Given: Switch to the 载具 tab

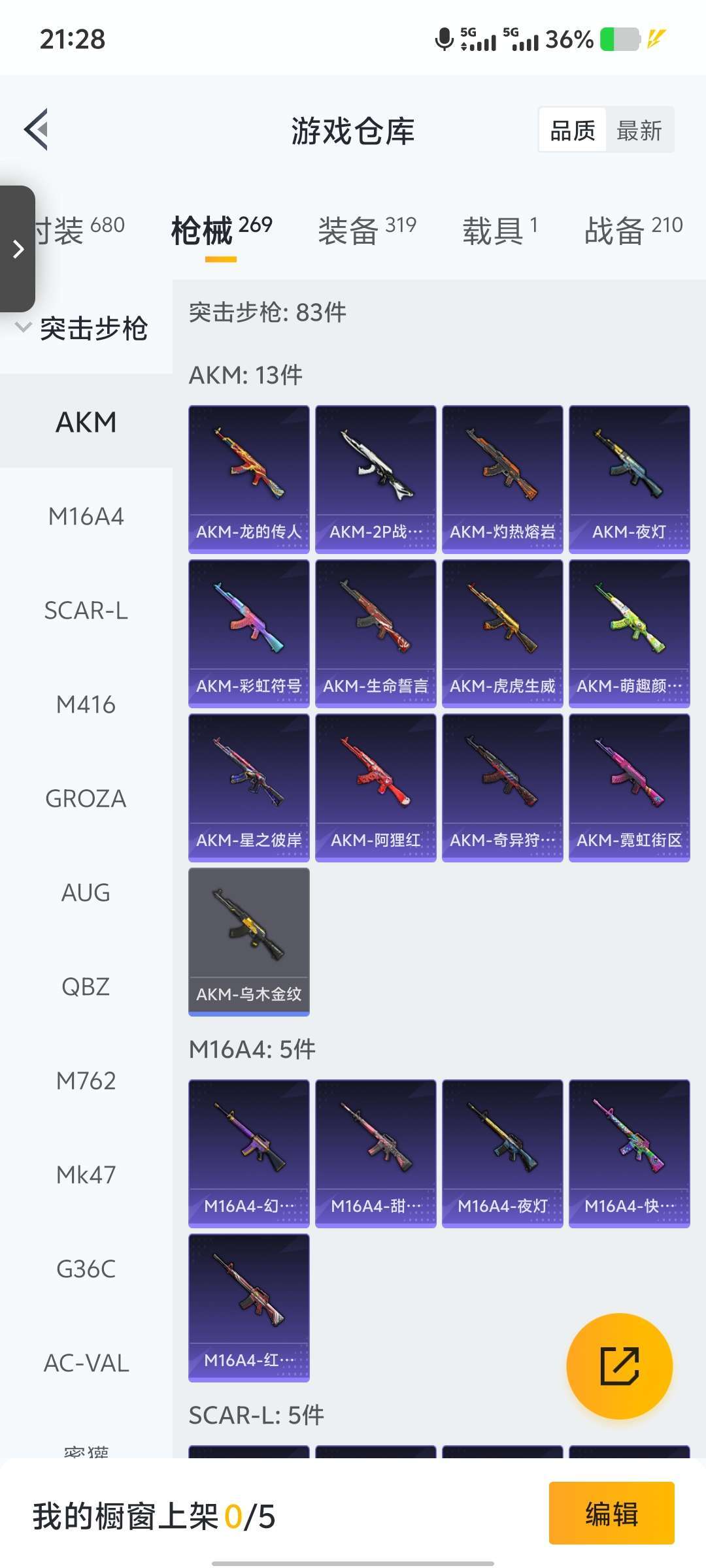Looking at the screenshot, I should (500, 230).
